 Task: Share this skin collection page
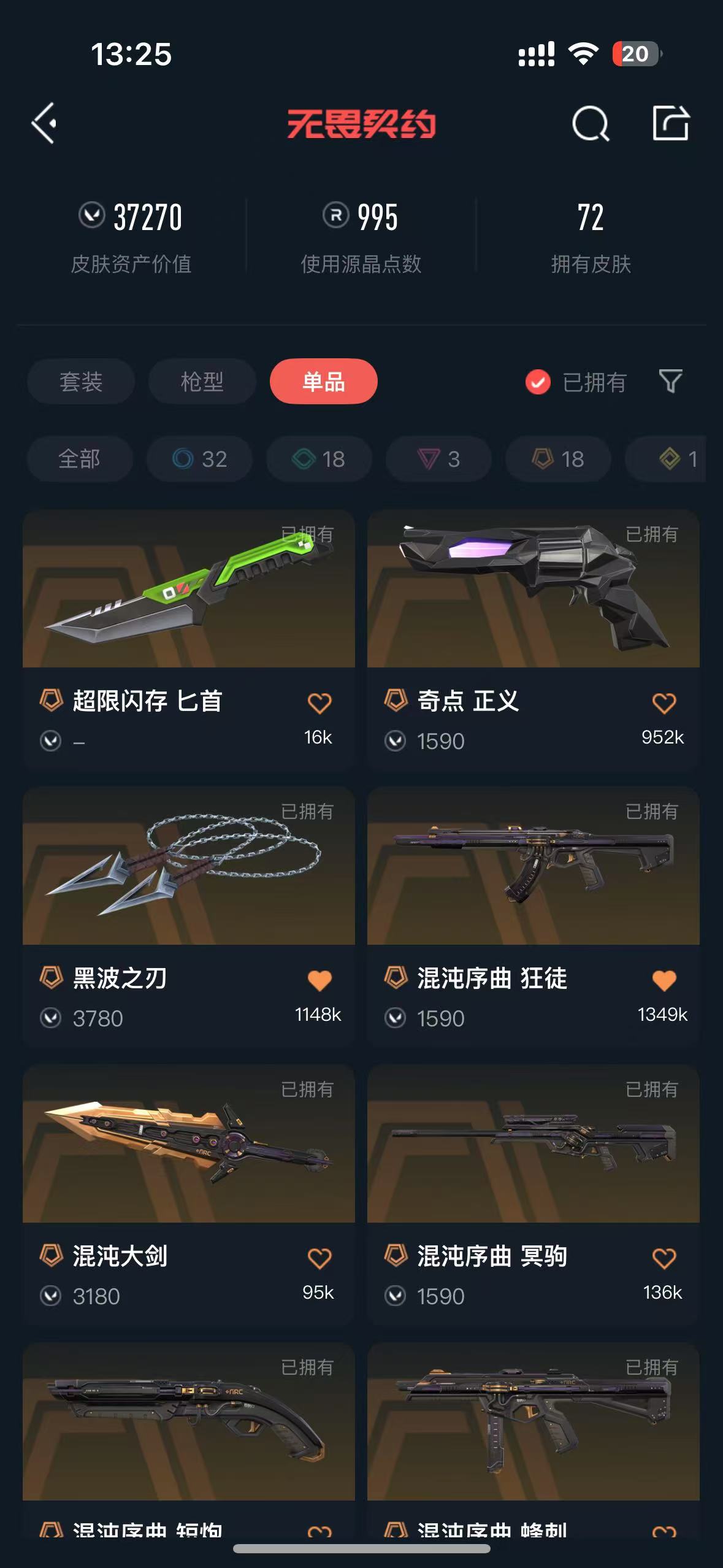(670, 123)
